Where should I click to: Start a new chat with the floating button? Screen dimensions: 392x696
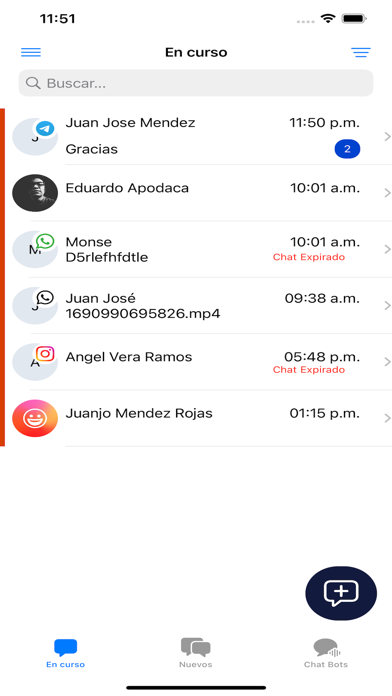pos(341,593)
